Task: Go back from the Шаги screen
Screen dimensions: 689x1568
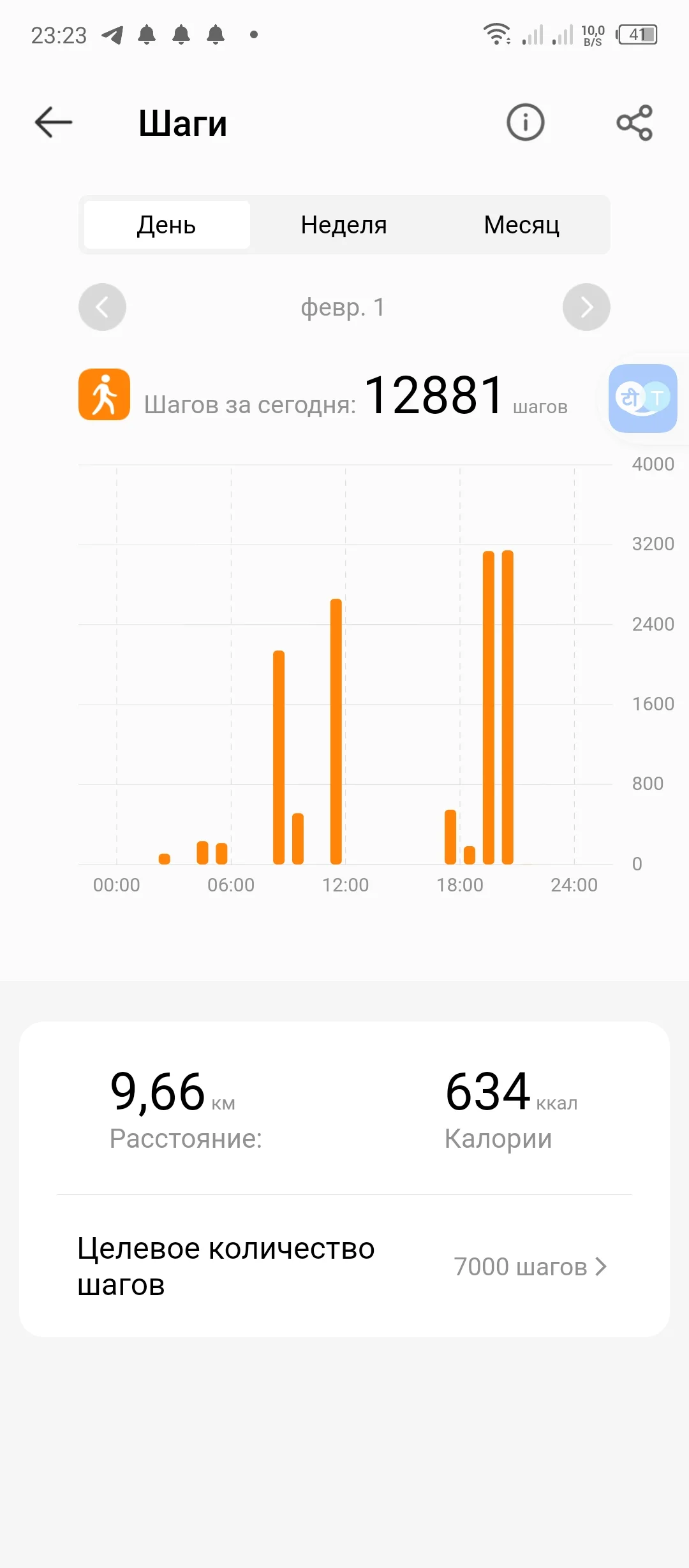Action: coord(54,122)
